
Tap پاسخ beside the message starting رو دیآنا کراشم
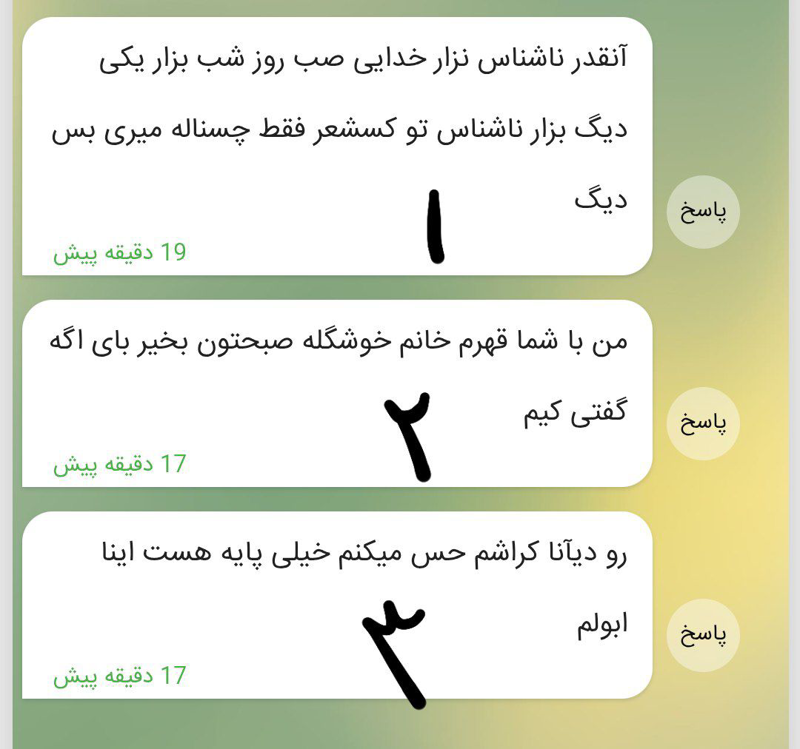pyautogui.click(x=703, y=634)
